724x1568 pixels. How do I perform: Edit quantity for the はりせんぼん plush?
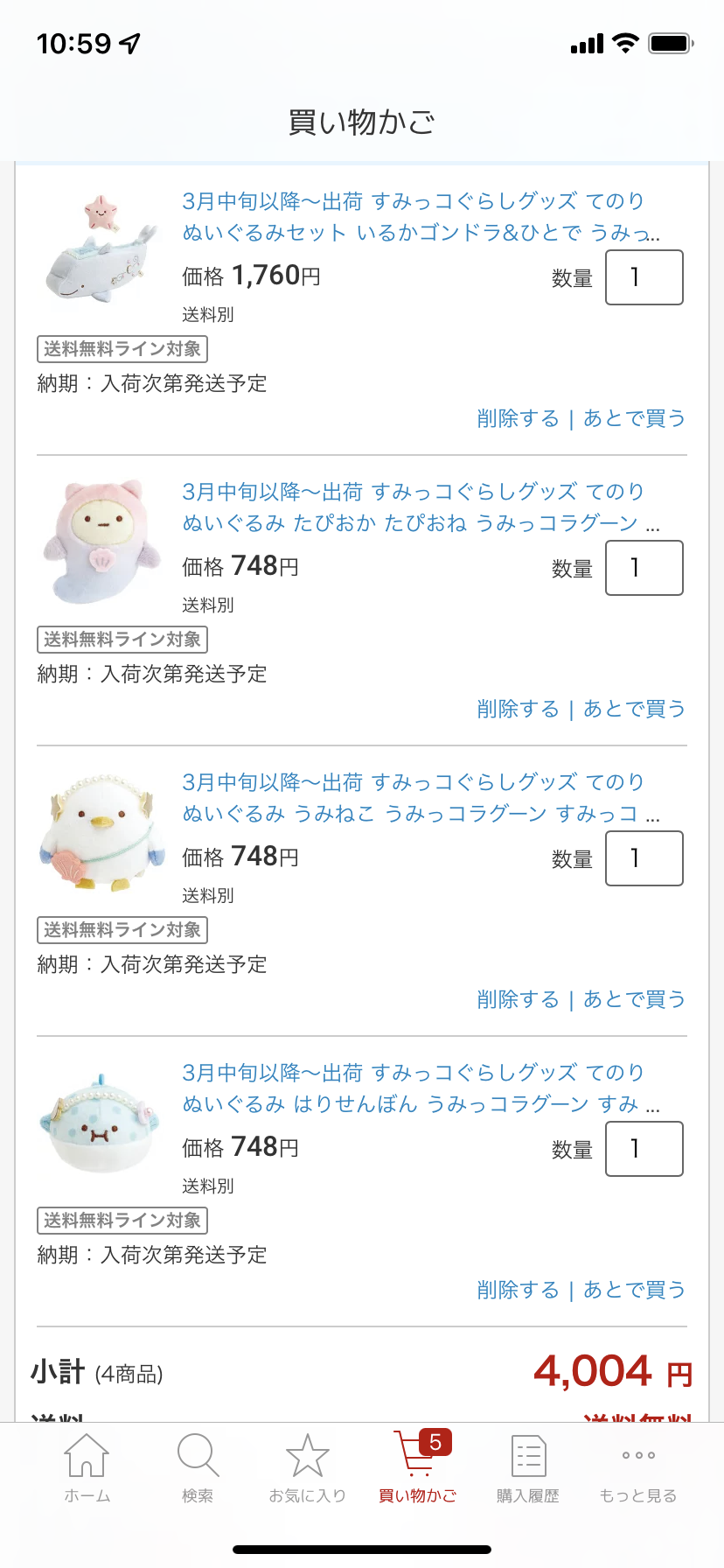point(644,1149)
